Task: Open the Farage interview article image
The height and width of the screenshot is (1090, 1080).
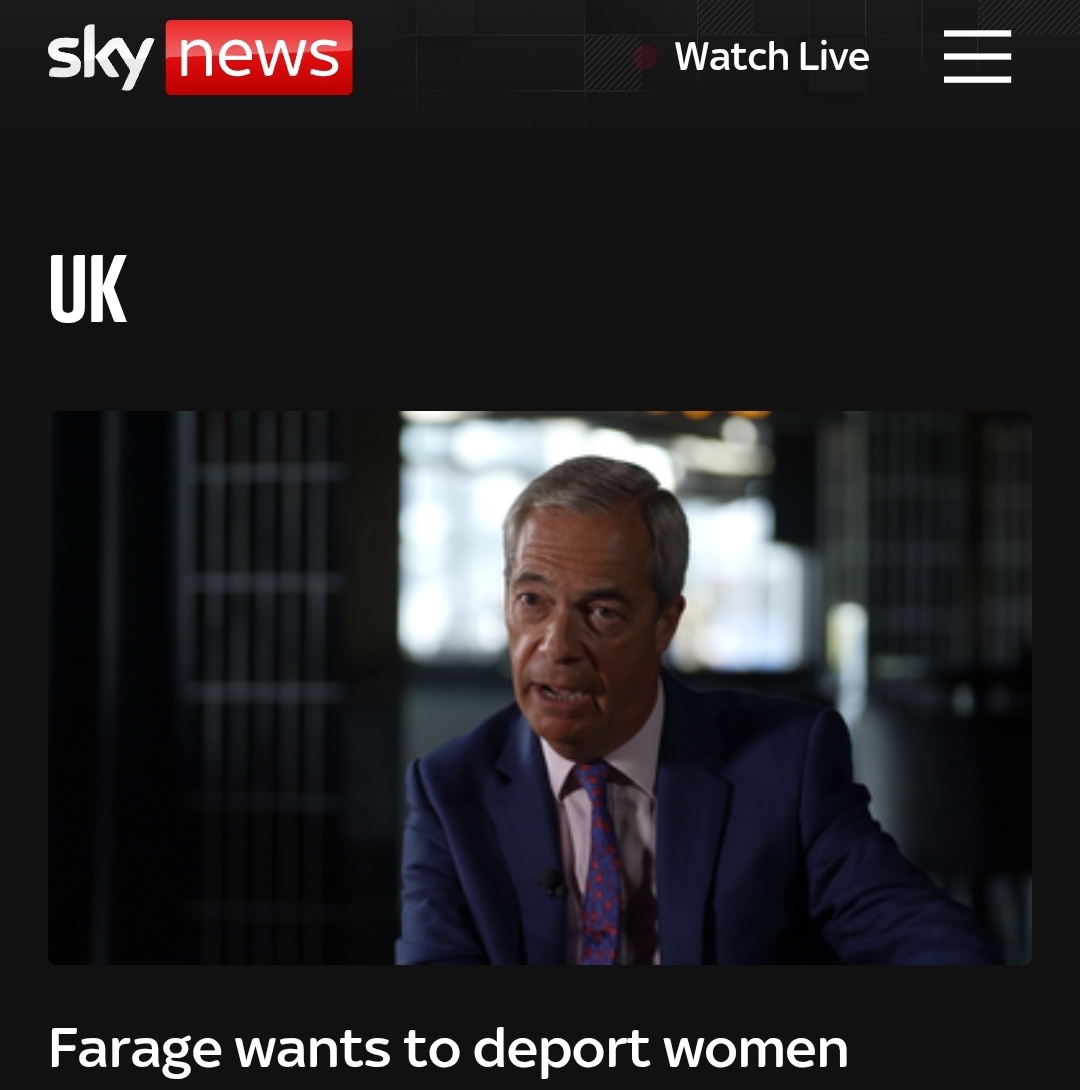Action: (x=540, y=687)
